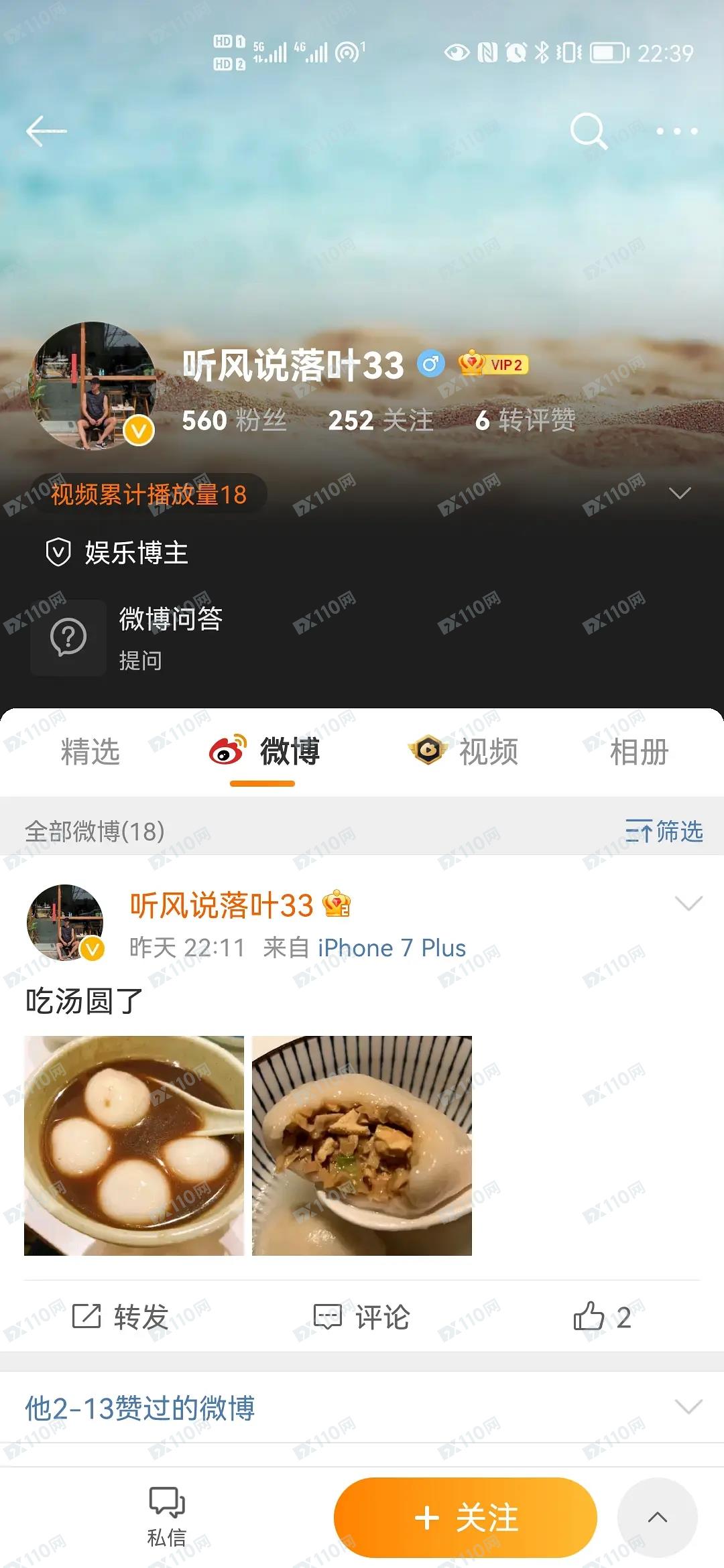Follow this user with + 关注
The width and height of the screenshot is (724, 1568).
(465, 1518)
